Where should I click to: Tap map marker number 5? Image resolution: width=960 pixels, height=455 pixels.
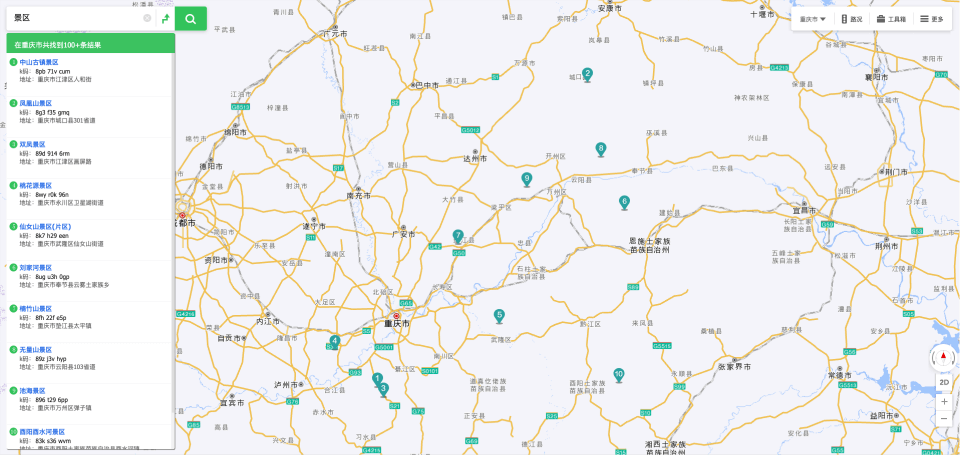click(x=499, y=316)
